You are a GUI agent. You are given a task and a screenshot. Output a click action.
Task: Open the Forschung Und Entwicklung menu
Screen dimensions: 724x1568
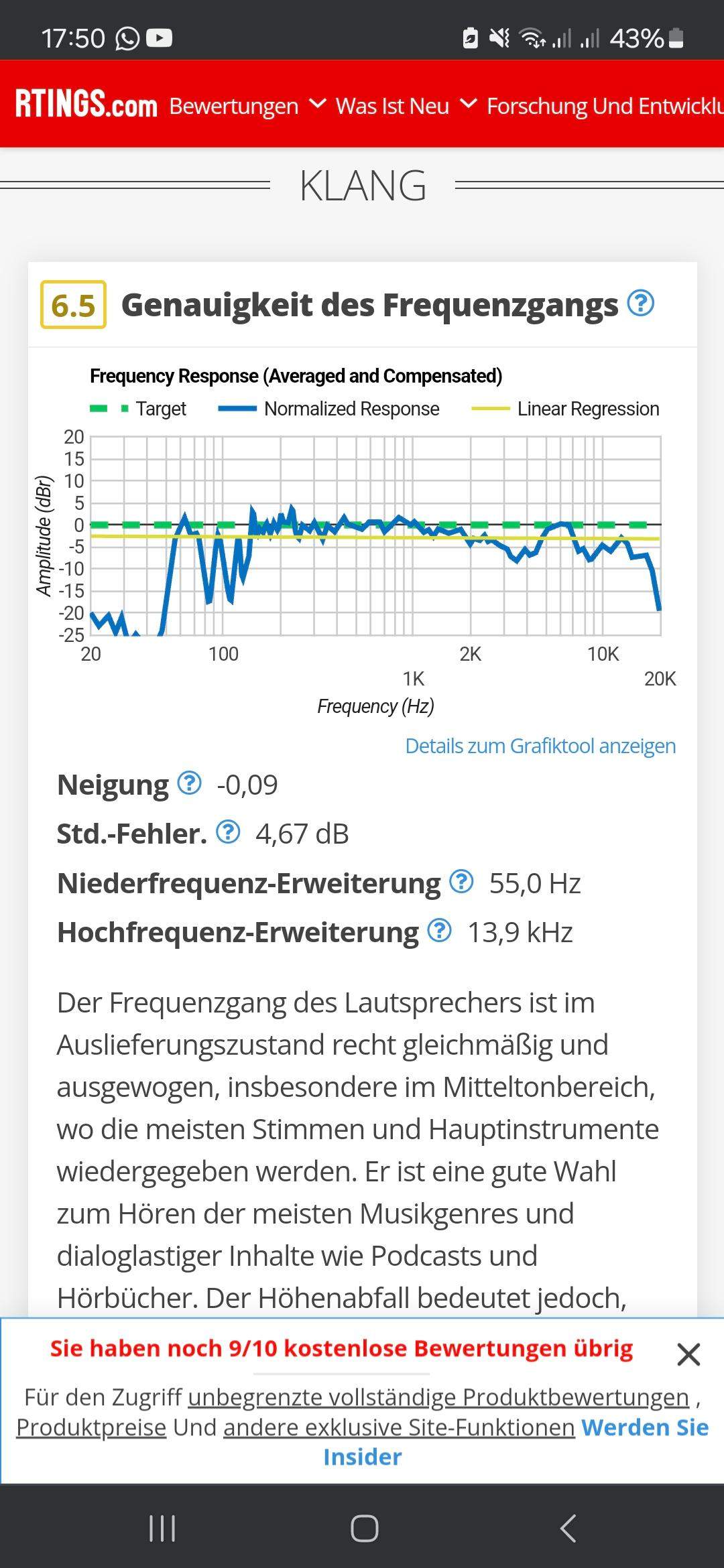point(603,106)
